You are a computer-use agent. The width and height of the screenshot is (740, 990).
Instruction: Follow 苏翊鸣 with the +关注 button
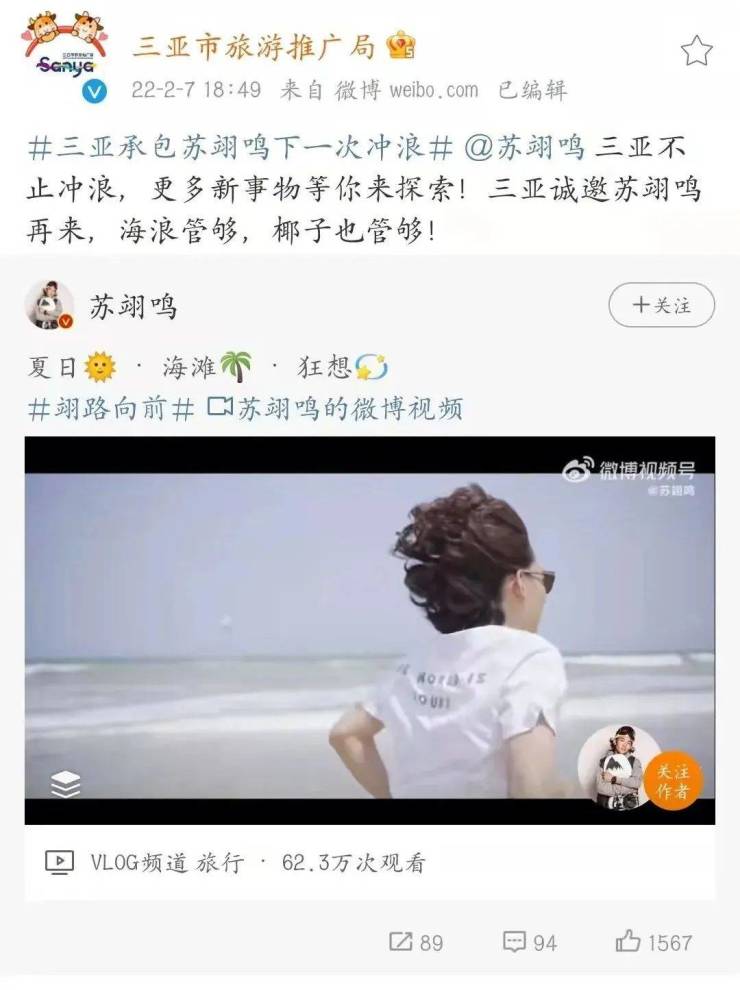(x=661, y=305)
